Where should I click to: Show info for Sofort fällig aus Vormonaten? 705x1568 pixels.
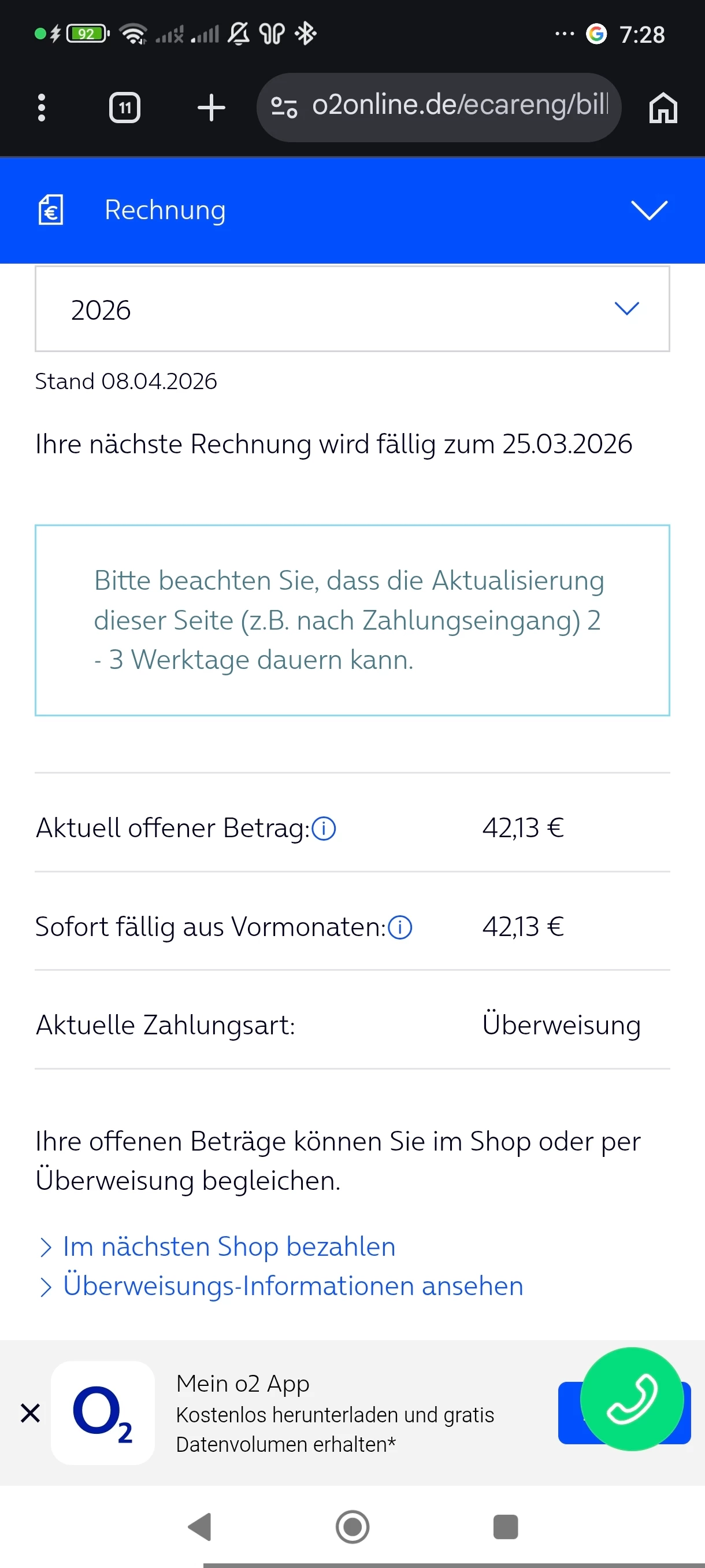(x=400, y=927)
